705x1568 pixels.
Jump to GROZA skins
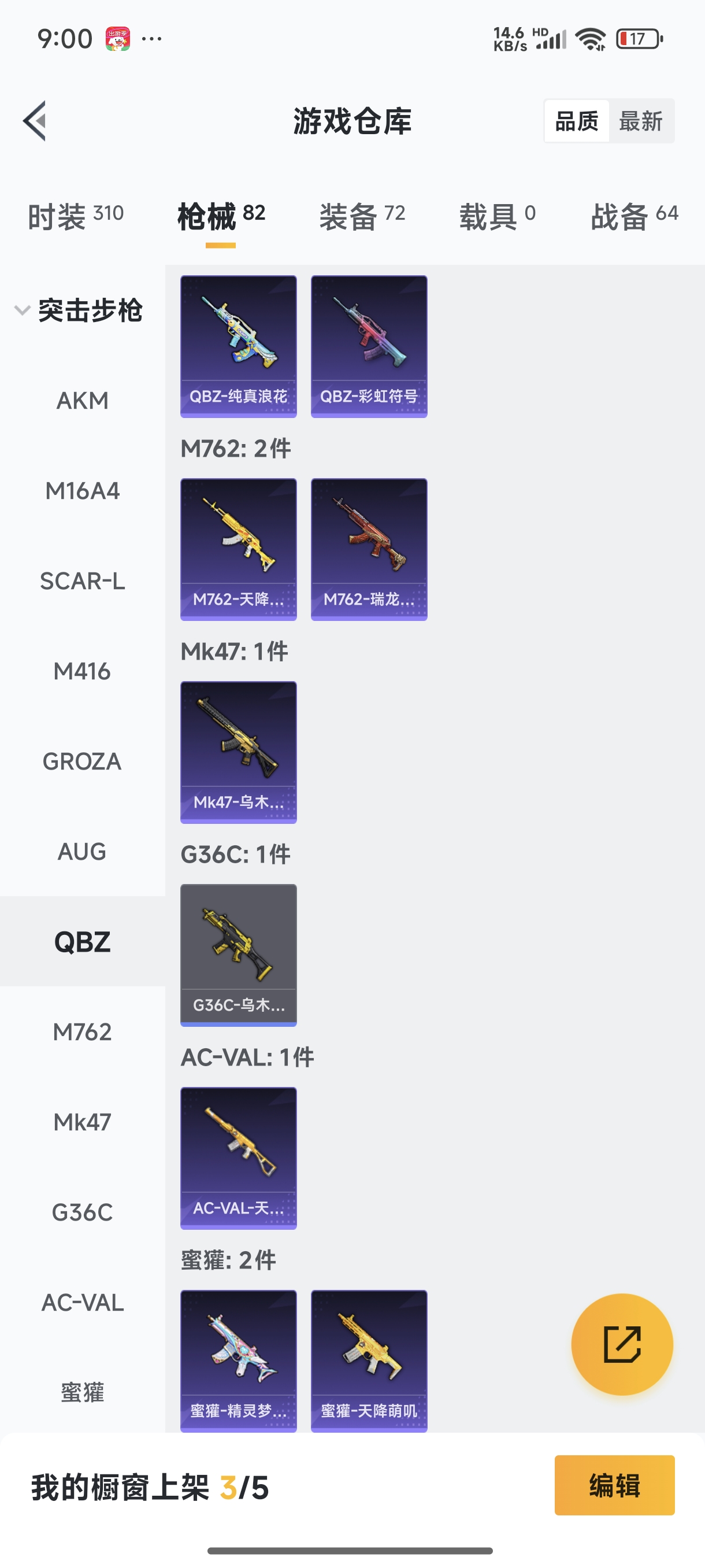coord(82,761)
